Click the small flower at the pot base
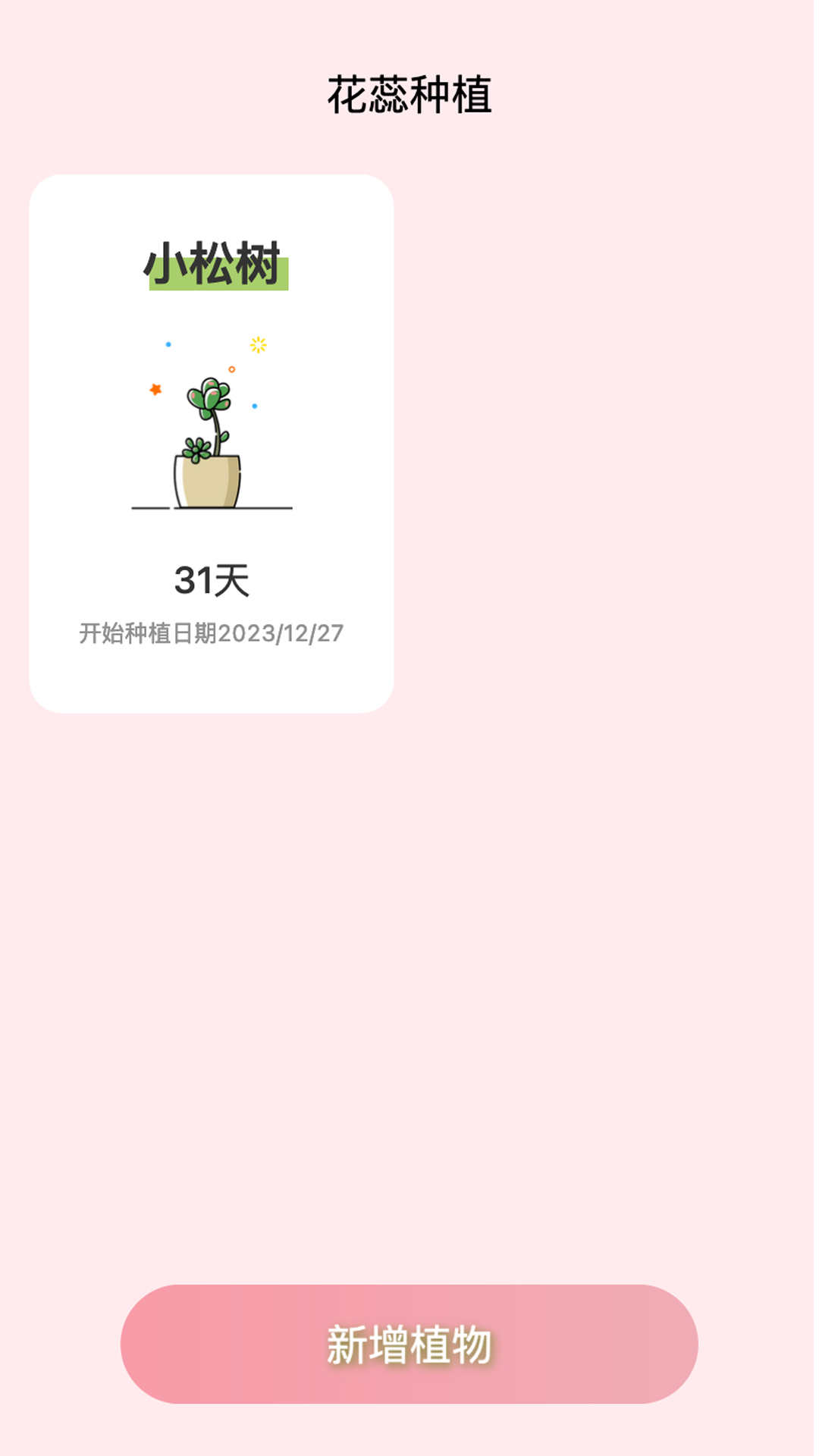Screen dimensions: 819x1456 click(198, 449)
